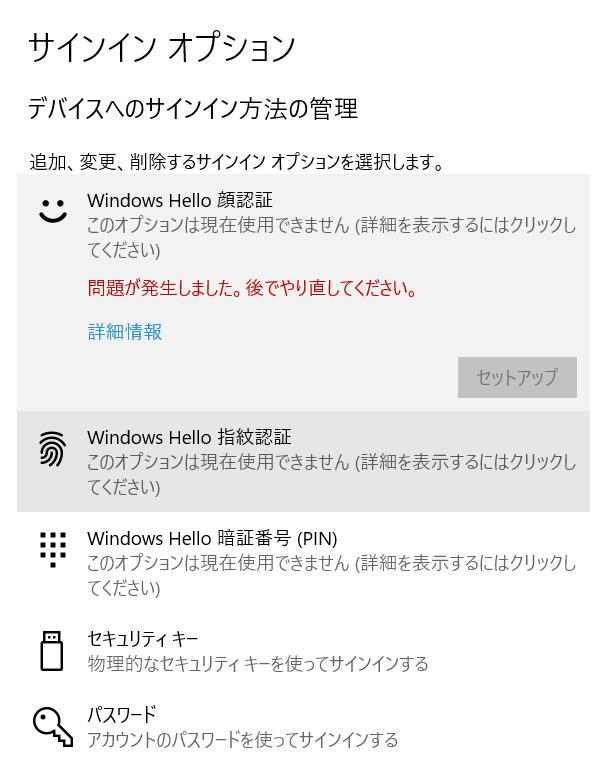Tap the セットアップ button

(x=517, y=378)
